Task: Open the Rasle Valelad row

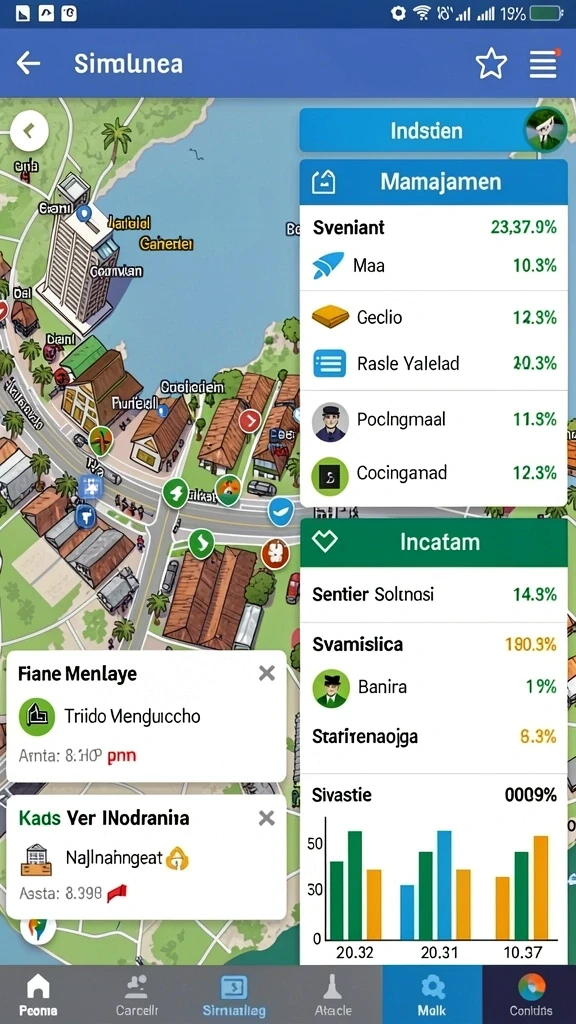Action: coord(434,363)
